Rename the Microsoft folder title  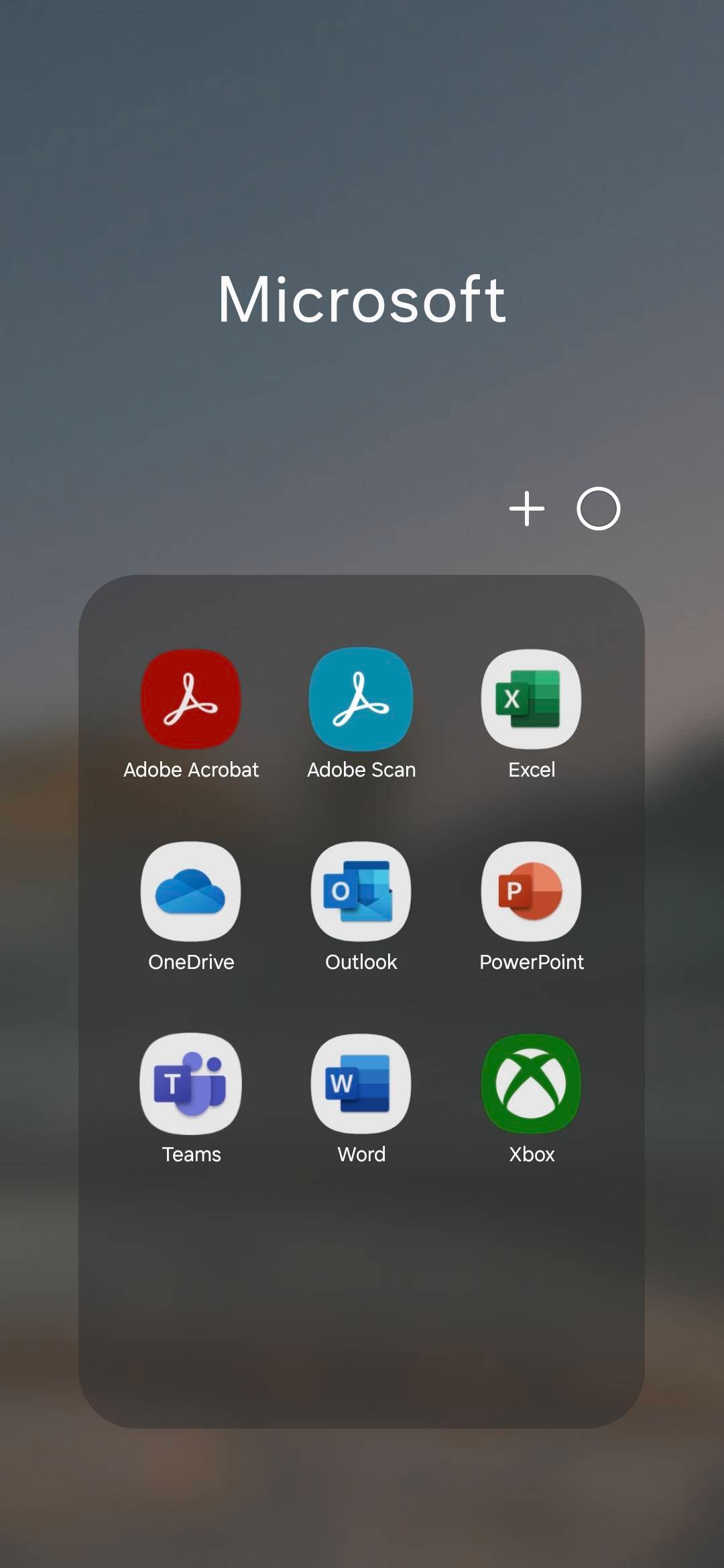pyautogui.click(x=362, y=300)
